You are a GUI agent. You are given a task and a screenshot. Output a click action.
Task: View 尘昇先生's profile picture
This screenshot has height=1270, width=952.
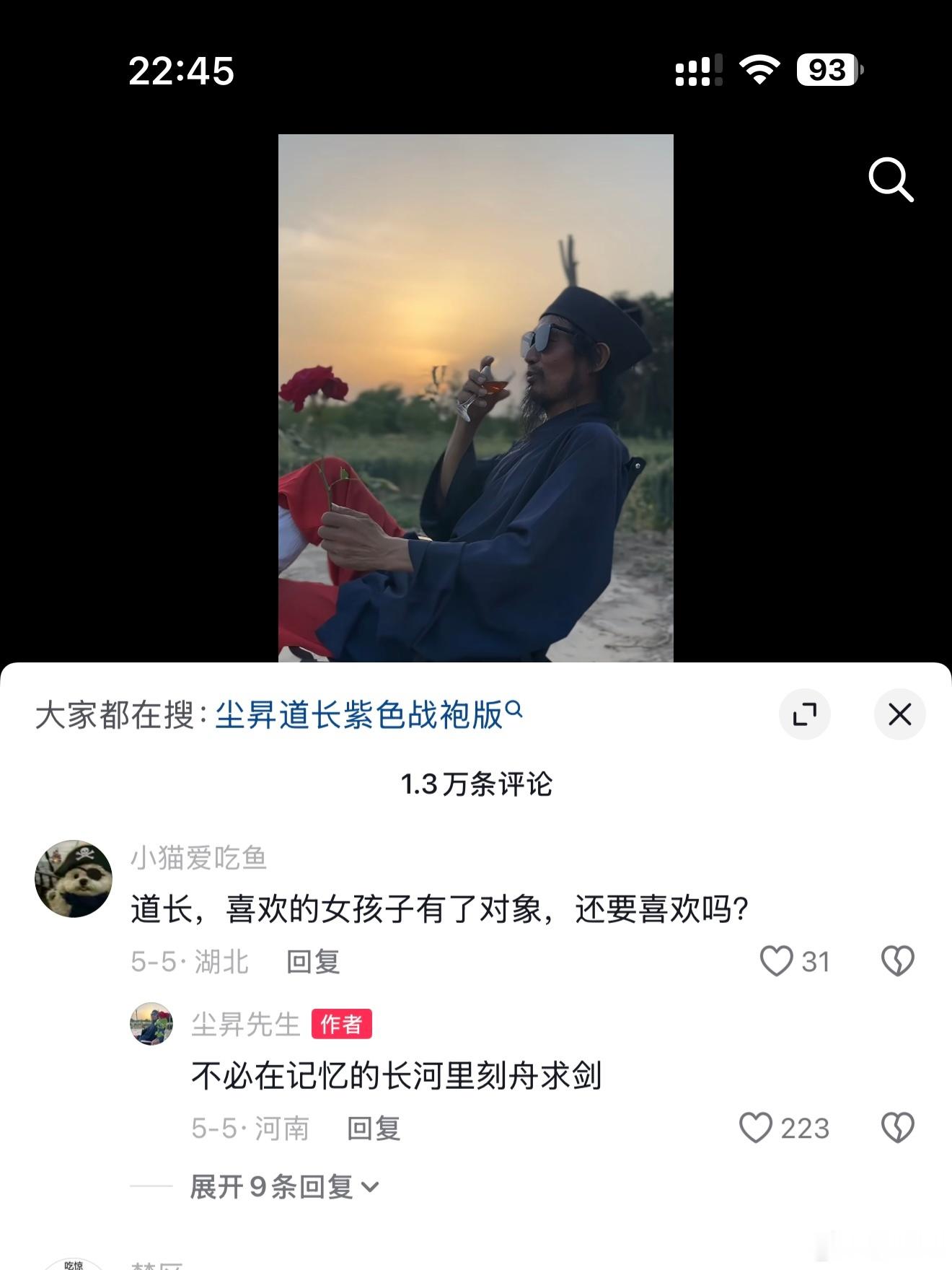152,1024
